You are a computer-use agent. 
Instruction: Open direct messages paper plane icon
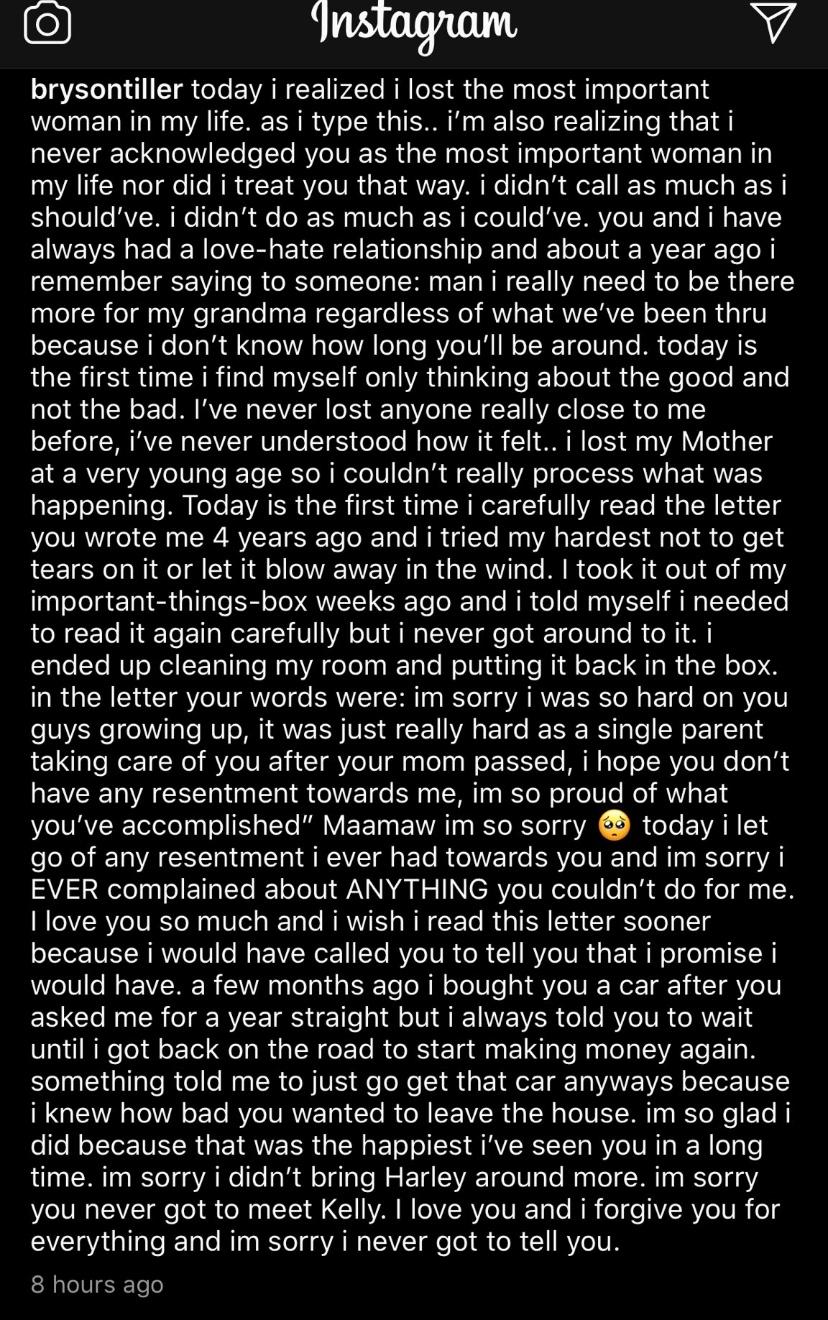[x=772, y=21]
